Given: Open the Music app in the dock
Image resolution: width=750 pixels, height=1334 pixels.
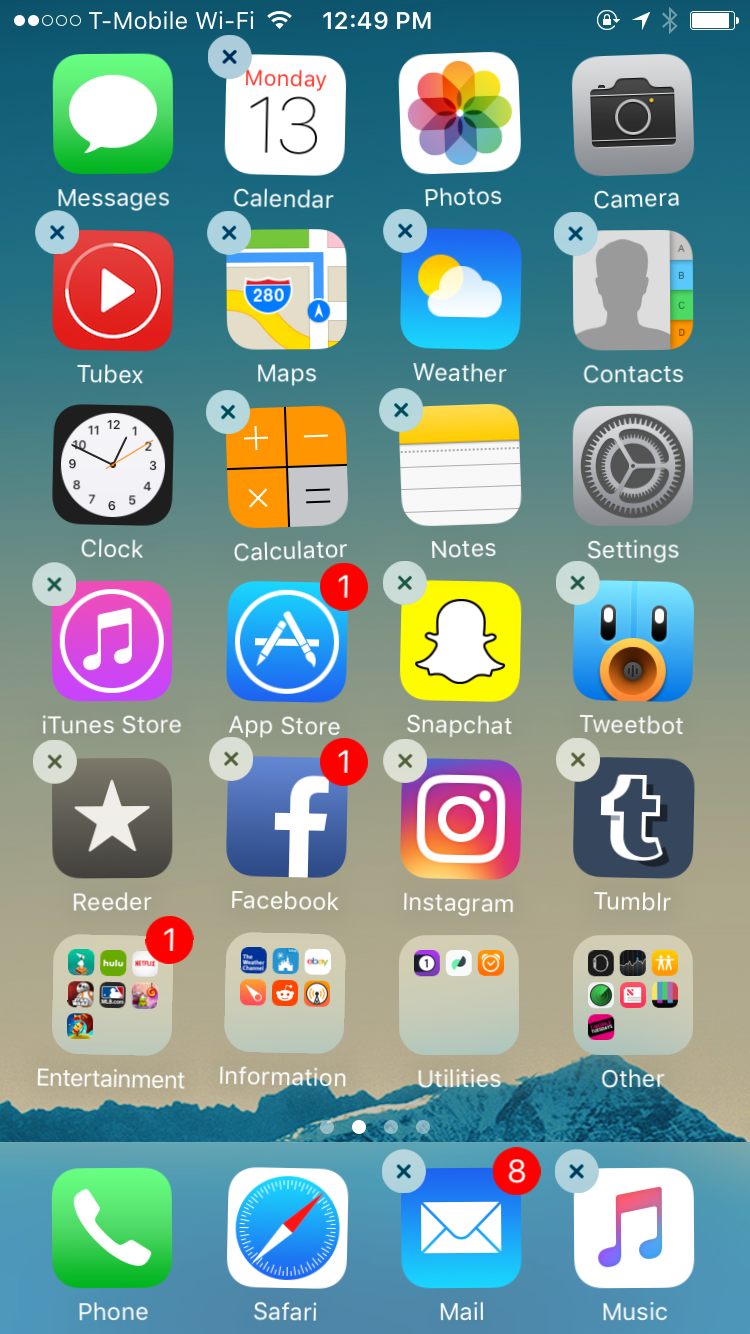Looking at the screenshot, I should pyautogui.click(x=633, y=1227).
